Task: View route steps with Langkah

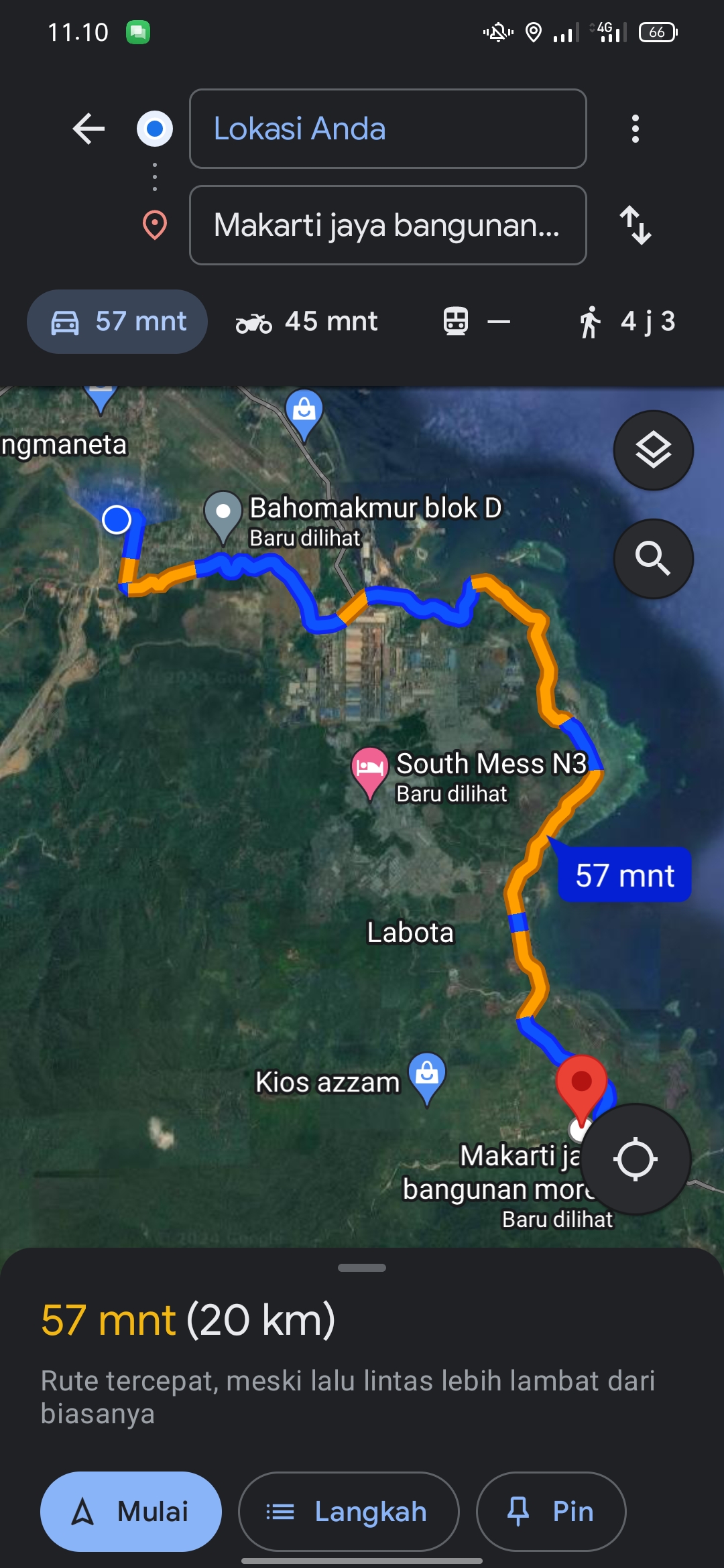Action: (x=349, y=1512)
